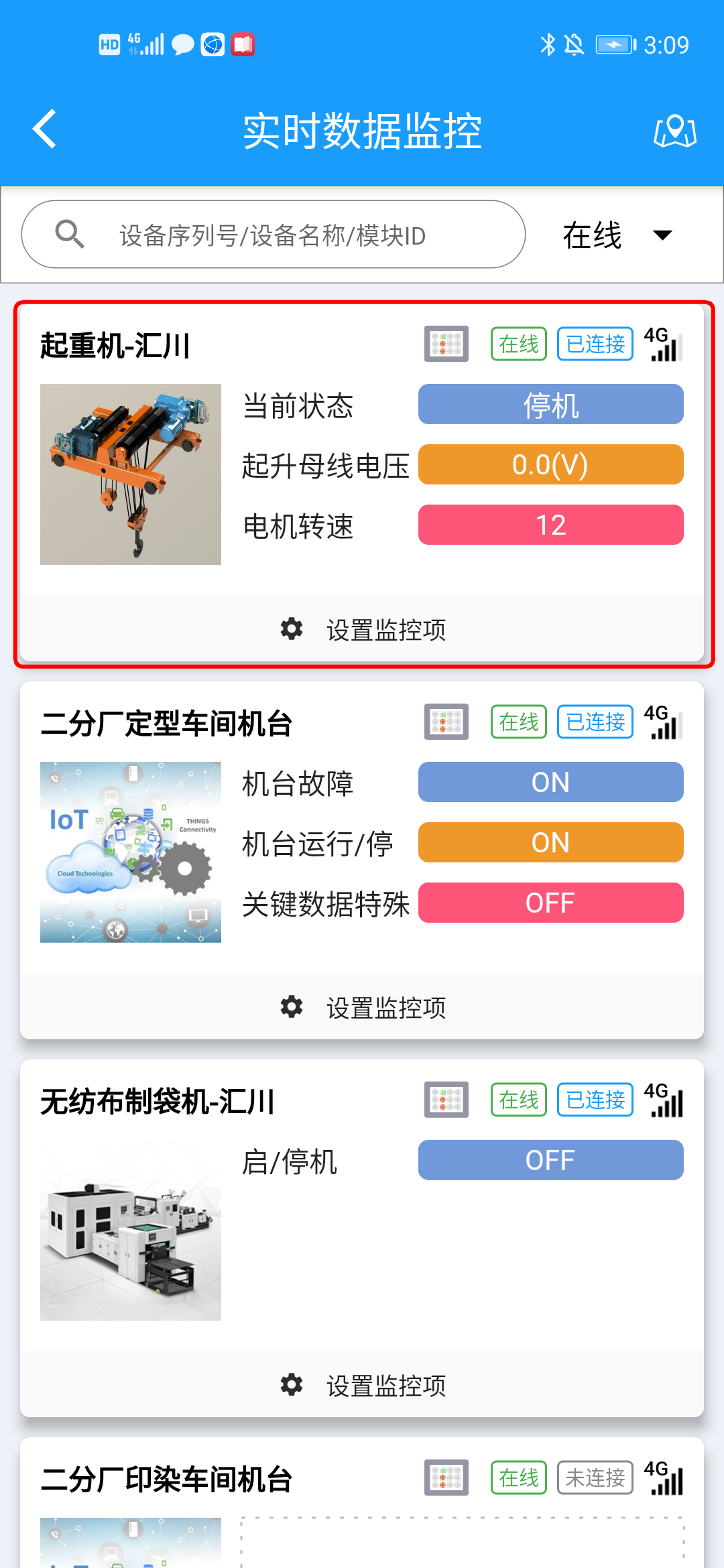
Task: Open the map view icon
Action: (674, 131)
